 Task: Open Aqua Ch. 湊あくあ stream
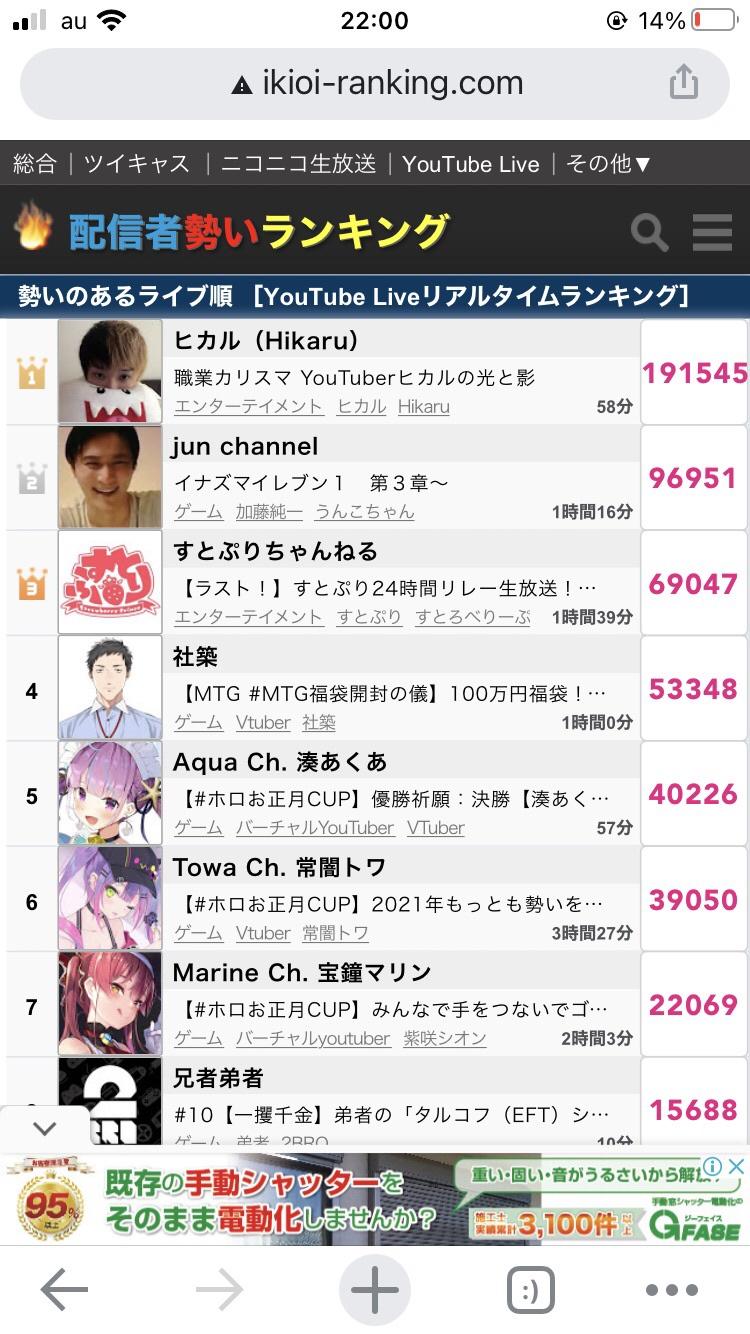pyautogui.click(x=376, y=794)
